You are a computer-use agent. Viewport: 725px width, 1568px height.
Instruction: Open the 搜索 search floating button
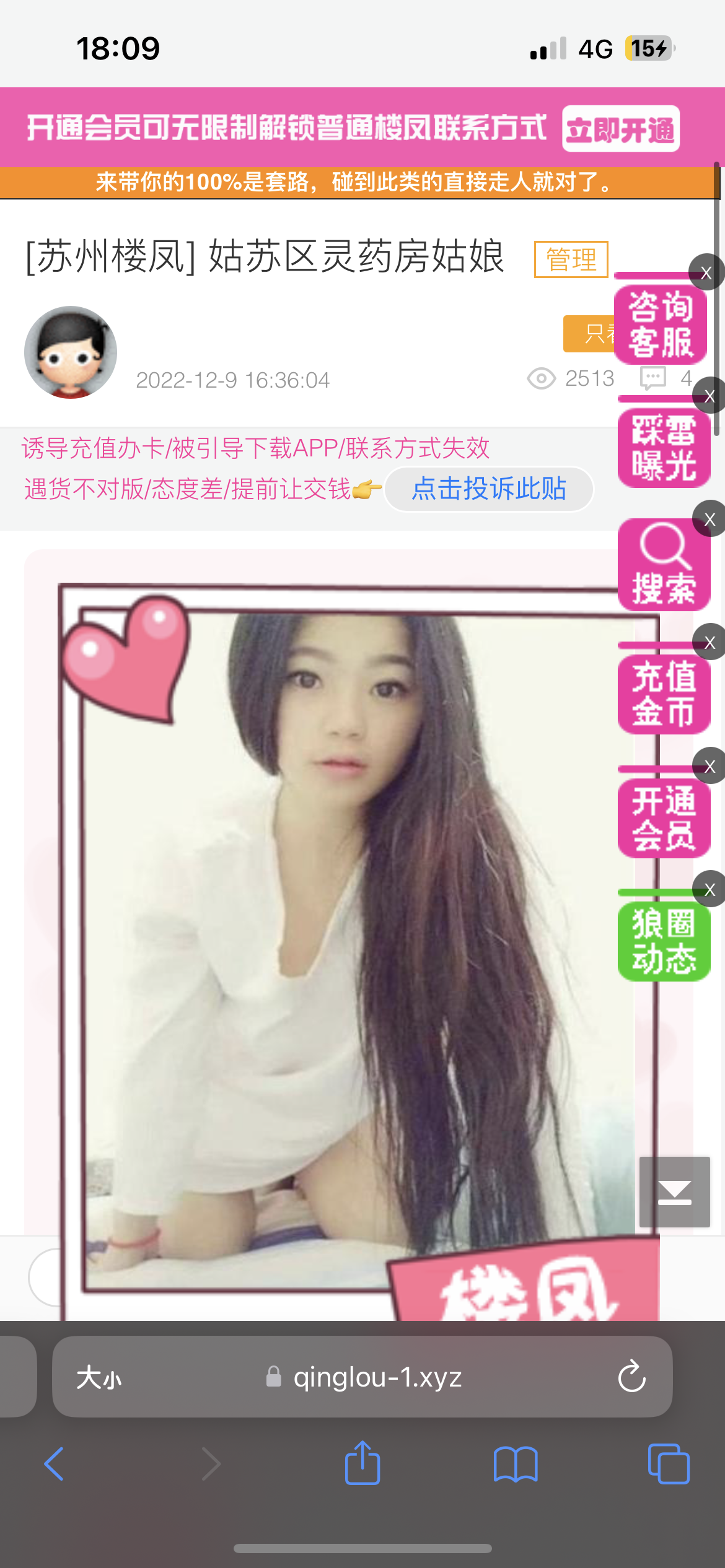(x=664, y=565)
